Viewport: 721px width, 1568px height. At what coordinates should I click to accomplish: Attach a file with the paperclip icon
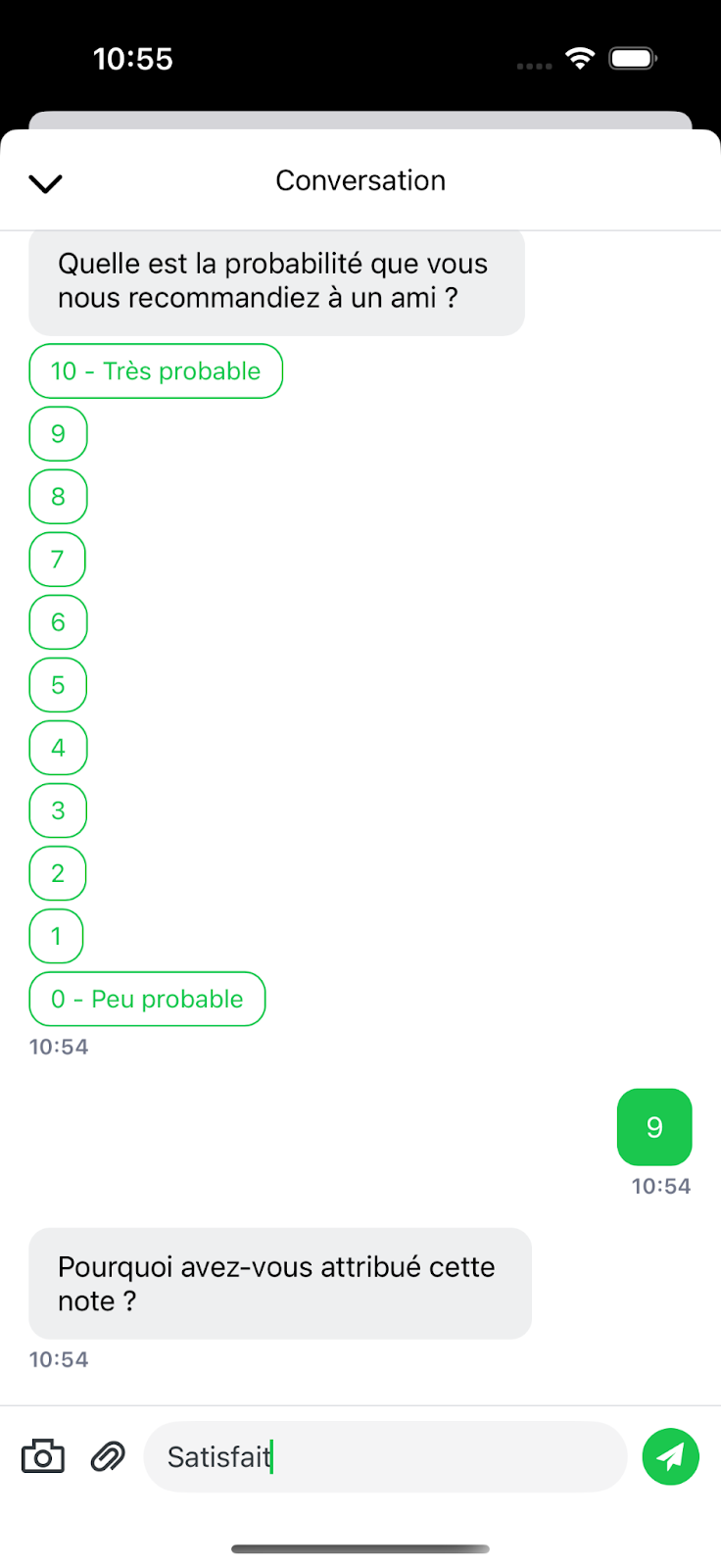(108, 1456)
